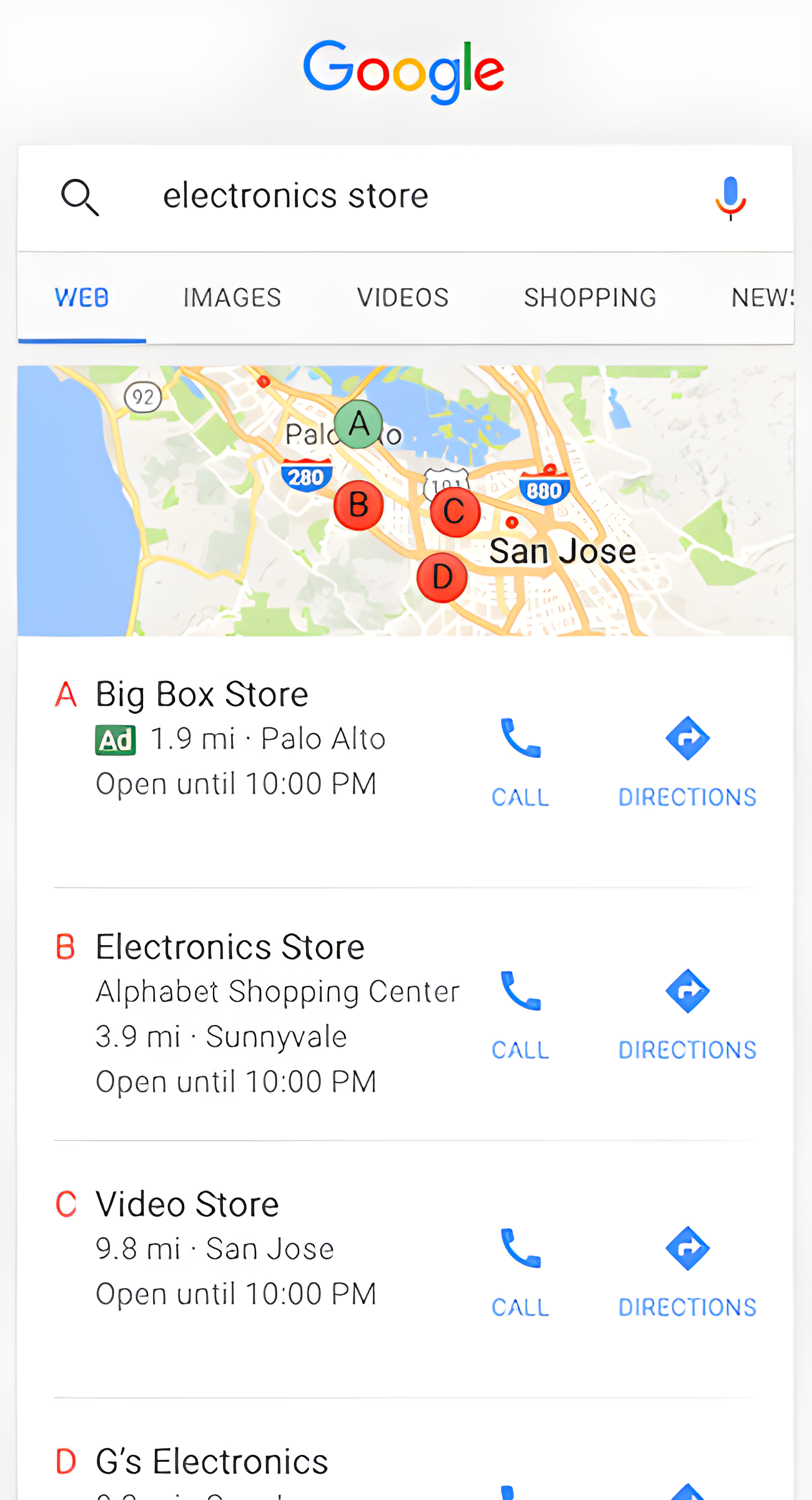Tap map pin D on the map
This screenshot has width=812, height=1500.
442,577
